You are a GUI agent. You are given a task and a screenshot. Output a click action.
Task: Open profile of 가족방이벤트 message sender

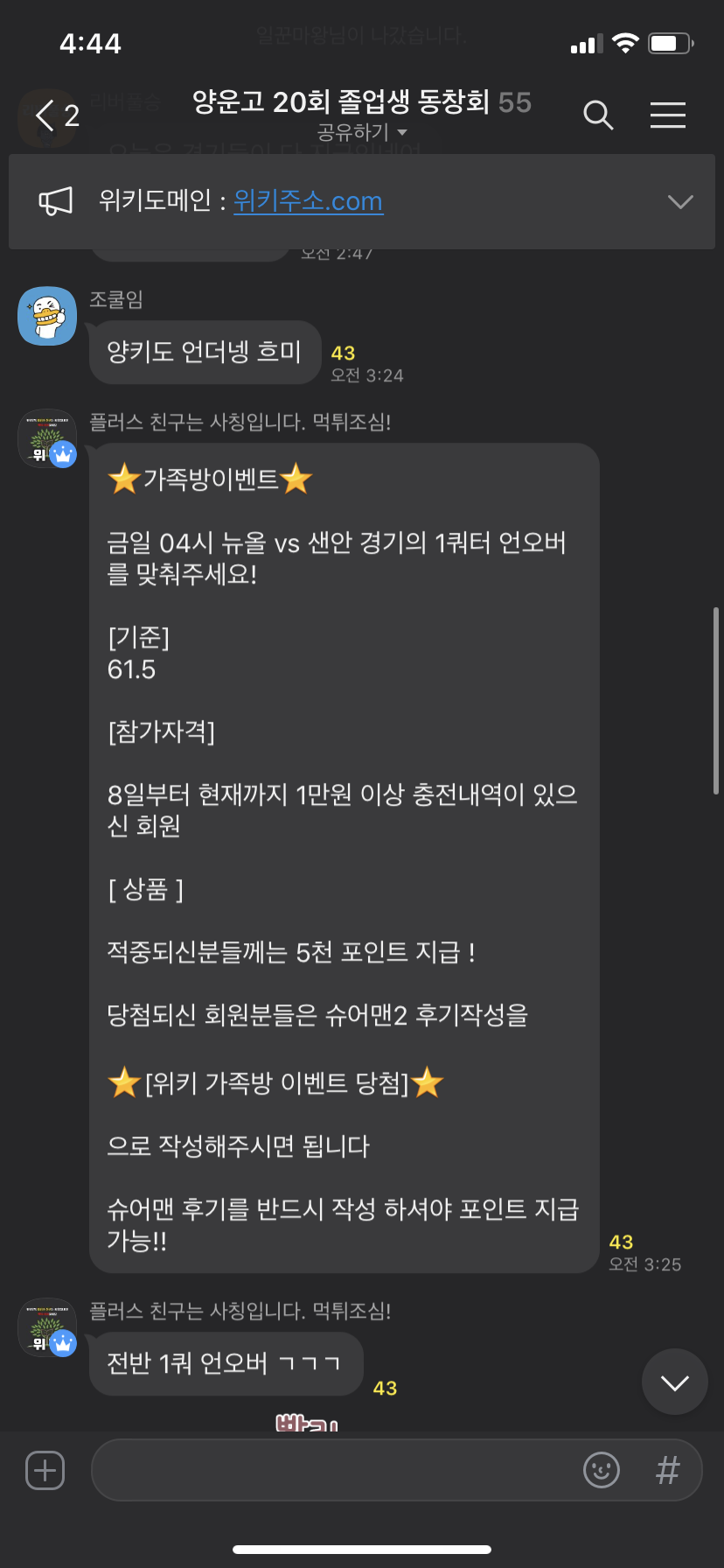47,438
